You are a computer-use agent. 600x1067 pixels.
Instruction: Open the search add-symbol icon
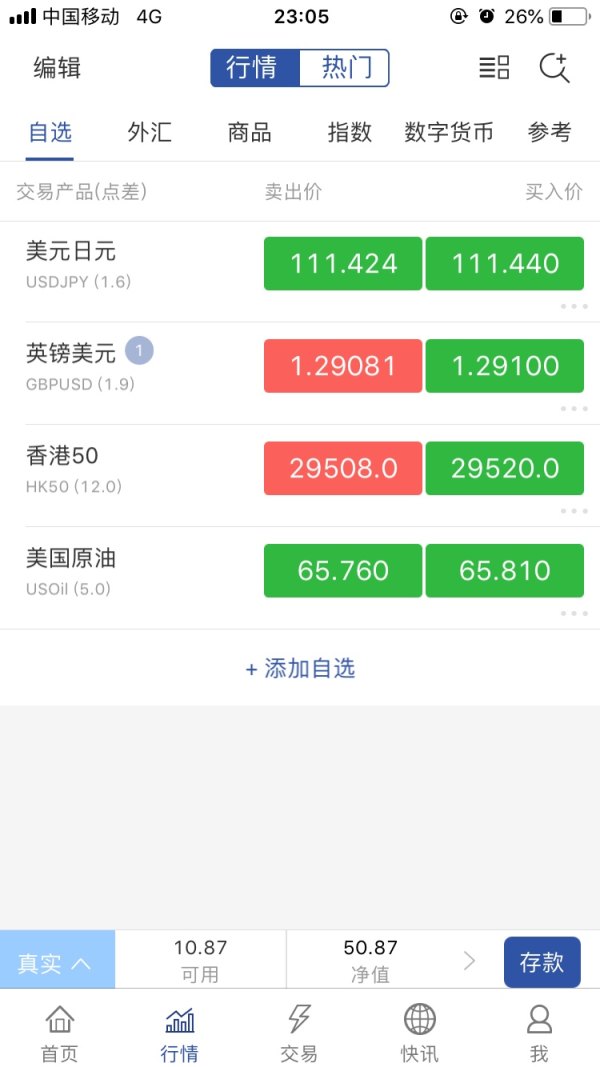(x=554, y=68)
